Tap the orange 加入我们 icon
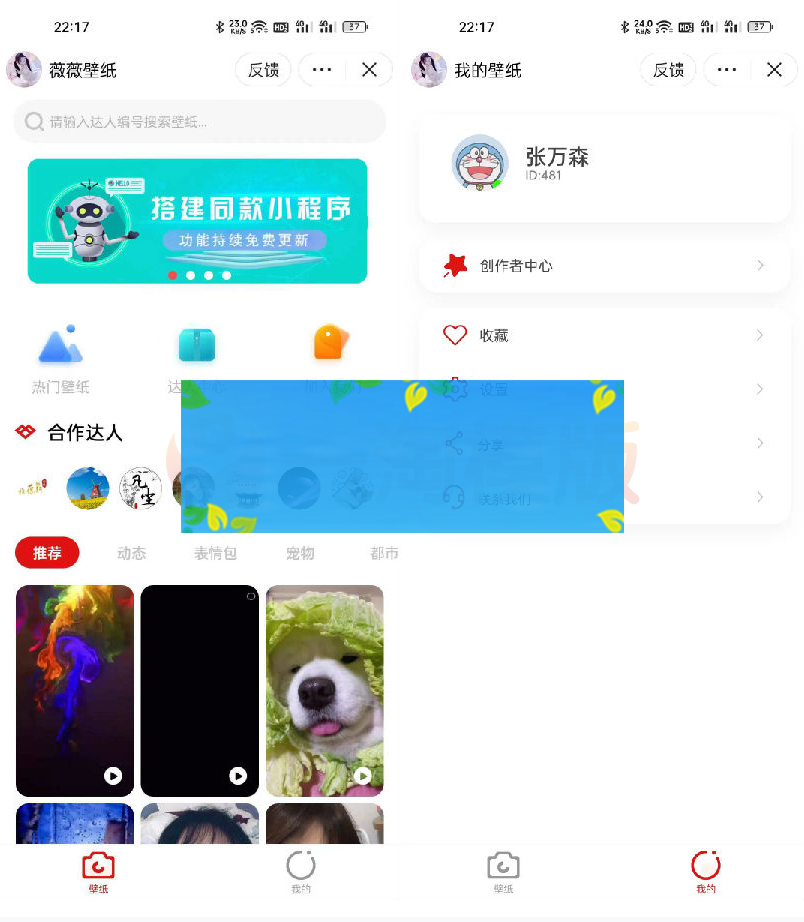Viewport: 804px width, 922px height. click(330, 343)
